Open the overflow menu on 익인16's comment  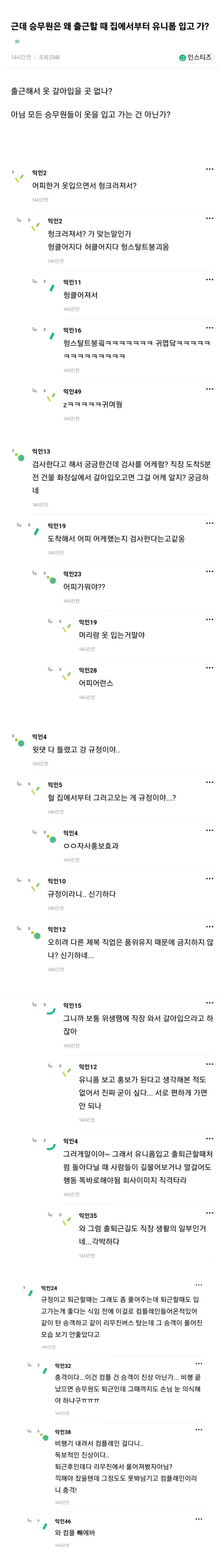(209, 327)
